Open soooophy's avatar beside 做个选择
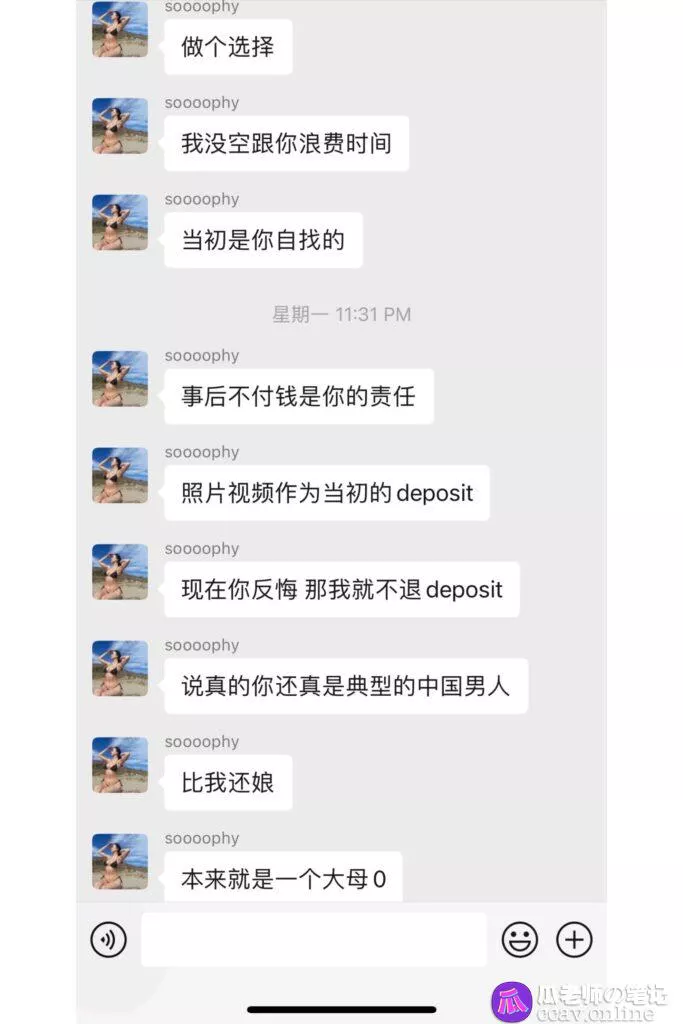 (x=120, y=30)
